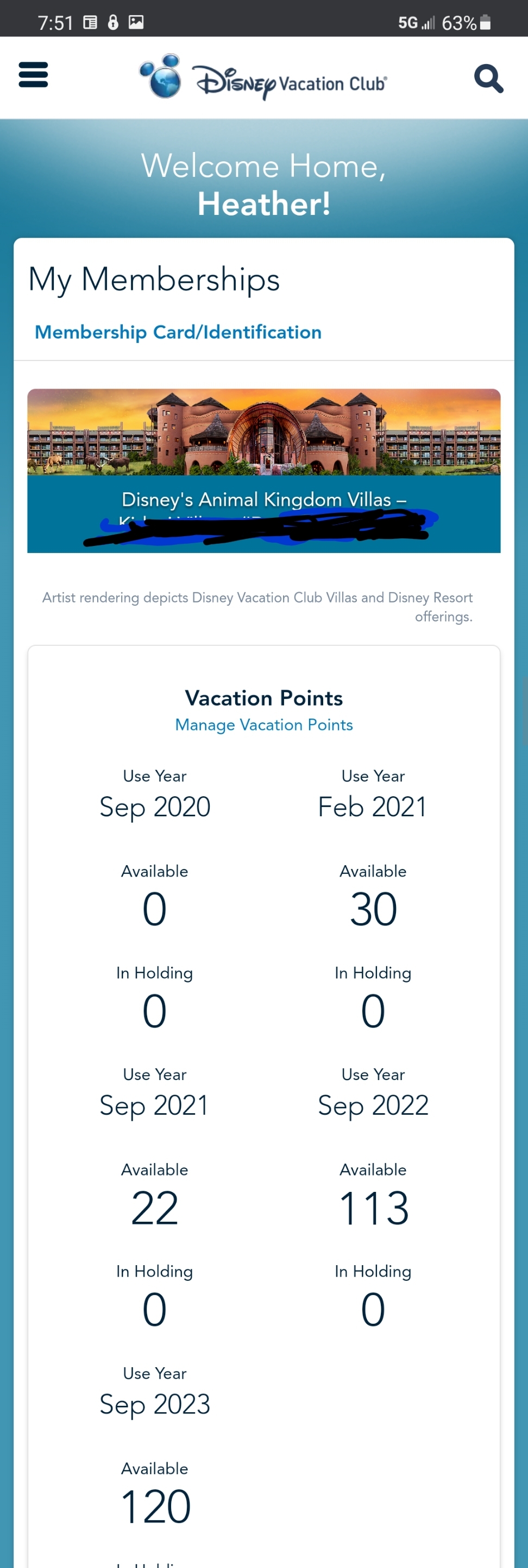Open the hamburger menu
This screenshot has height=1568, width=528.
(33, 75)
